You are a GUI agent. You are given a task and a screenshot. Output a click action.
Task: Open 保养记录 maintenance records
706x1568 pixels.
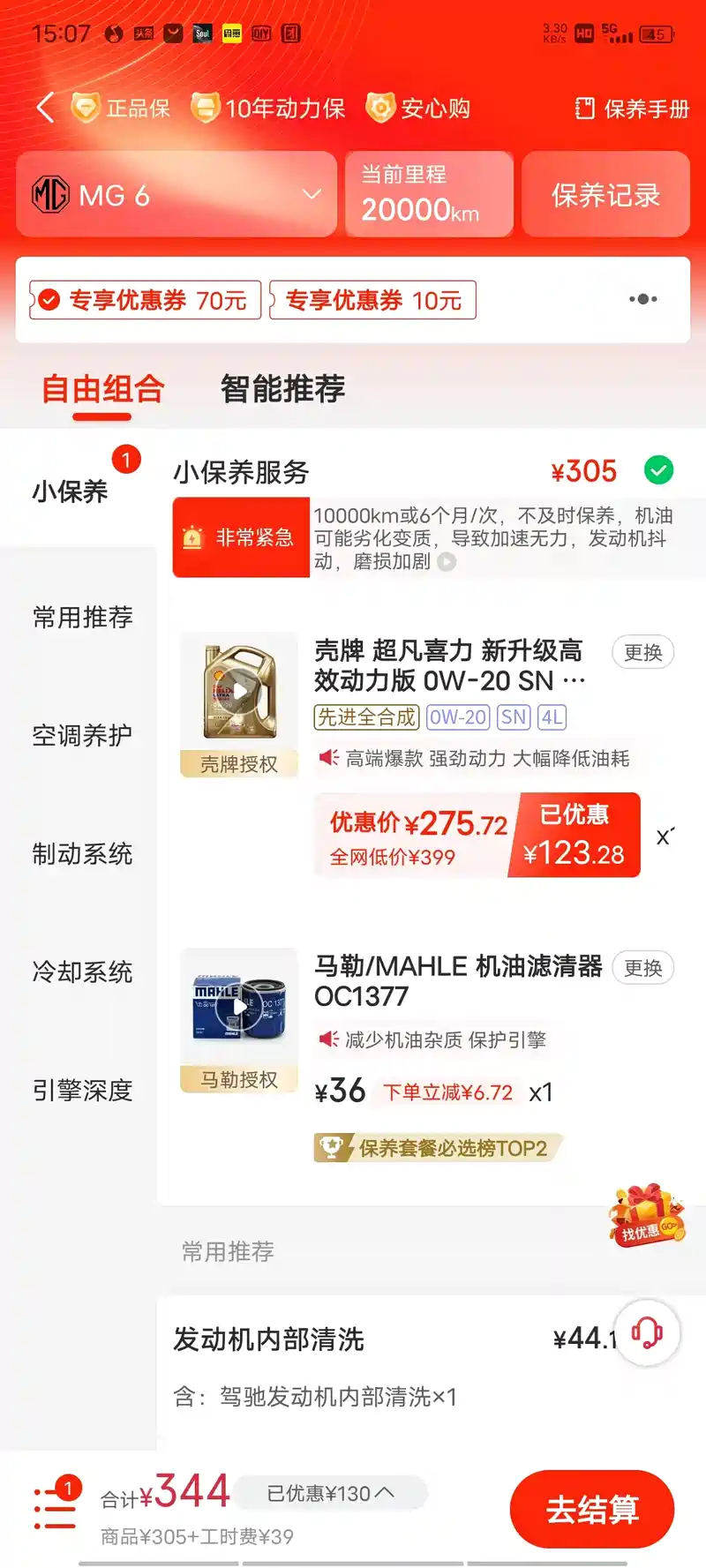(605, 195)
